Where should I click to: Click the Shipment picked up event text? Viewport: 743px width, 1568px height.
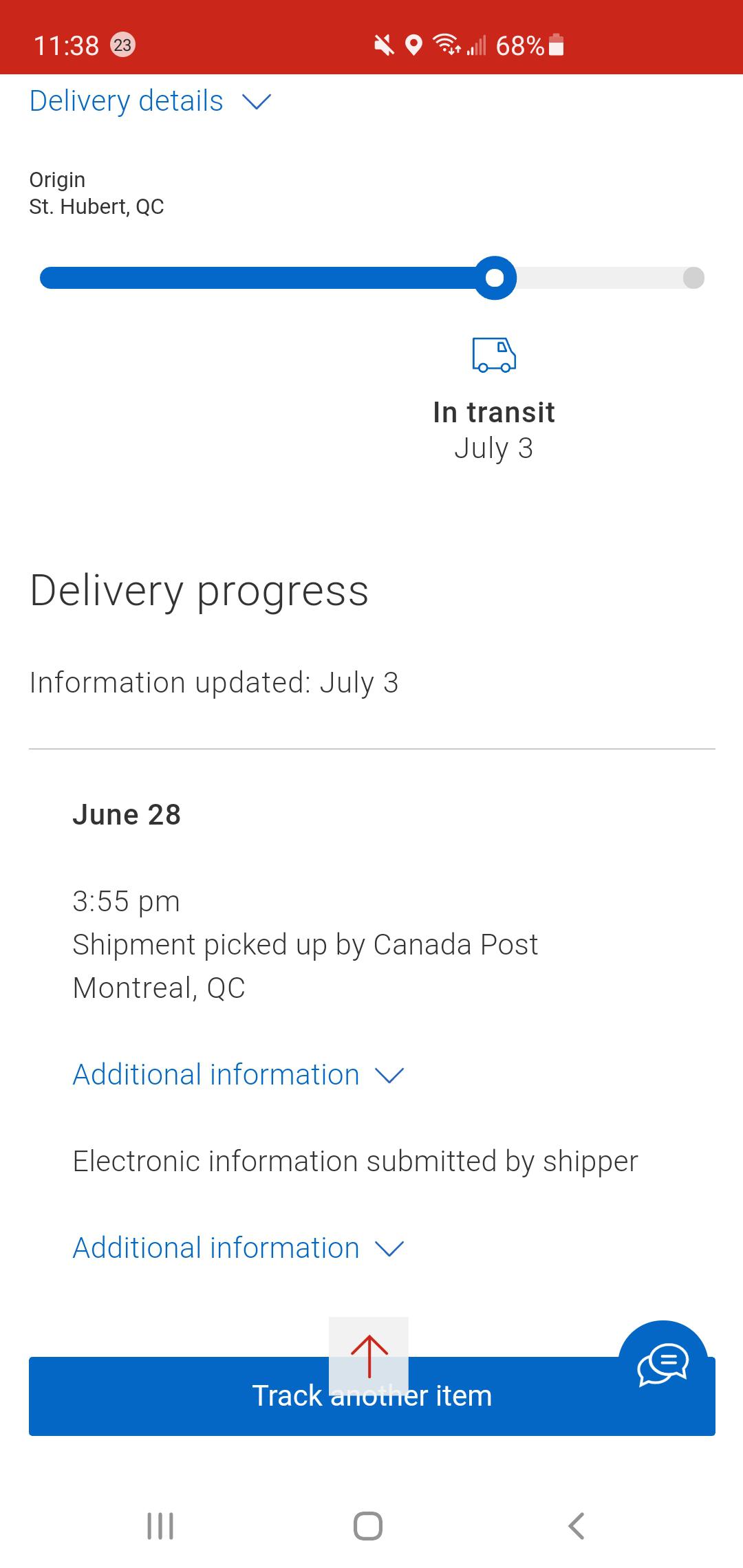click(305, 944)
